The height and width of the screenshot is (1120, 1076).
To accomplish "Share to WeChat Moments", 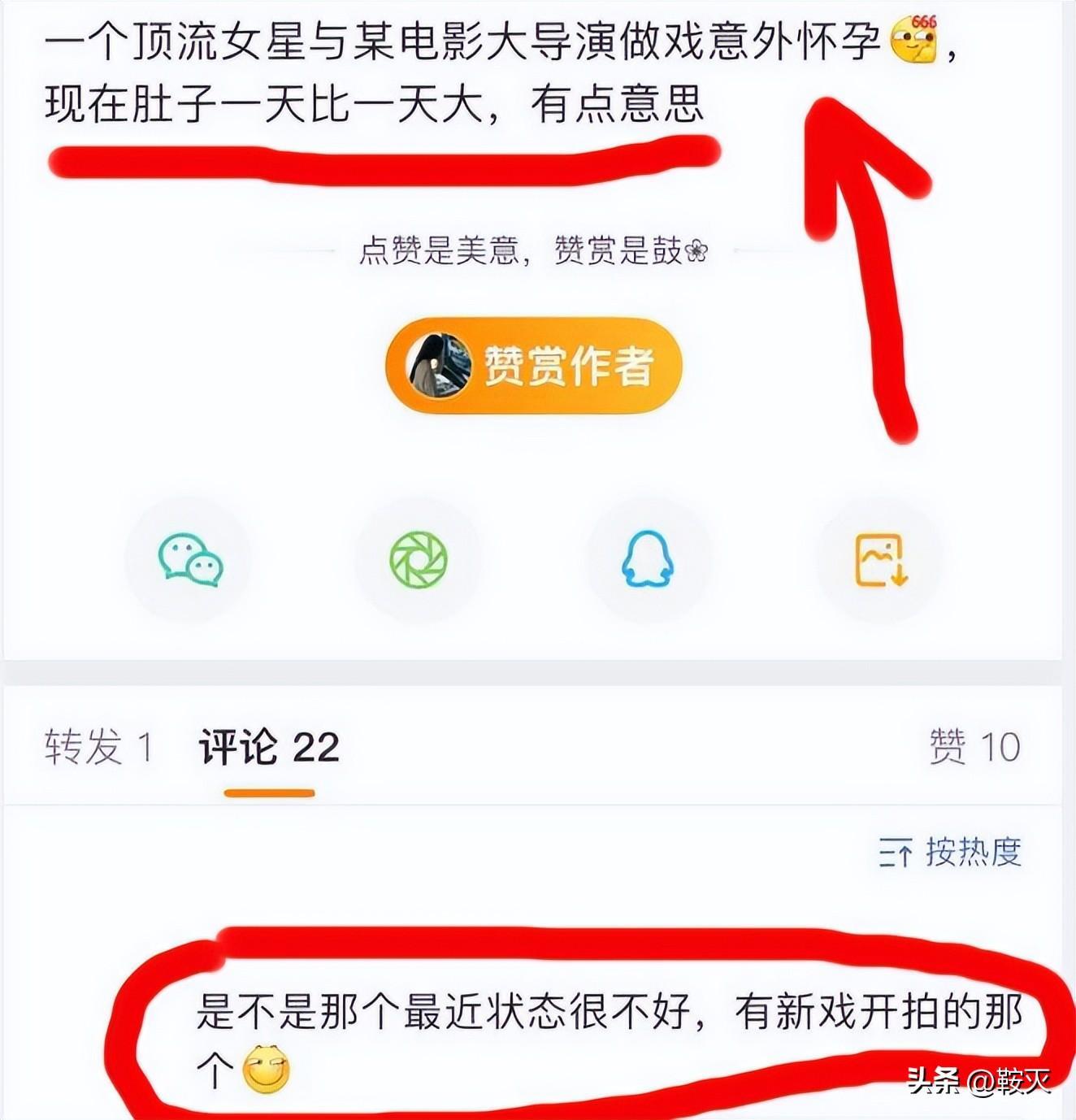I will 419,560.
